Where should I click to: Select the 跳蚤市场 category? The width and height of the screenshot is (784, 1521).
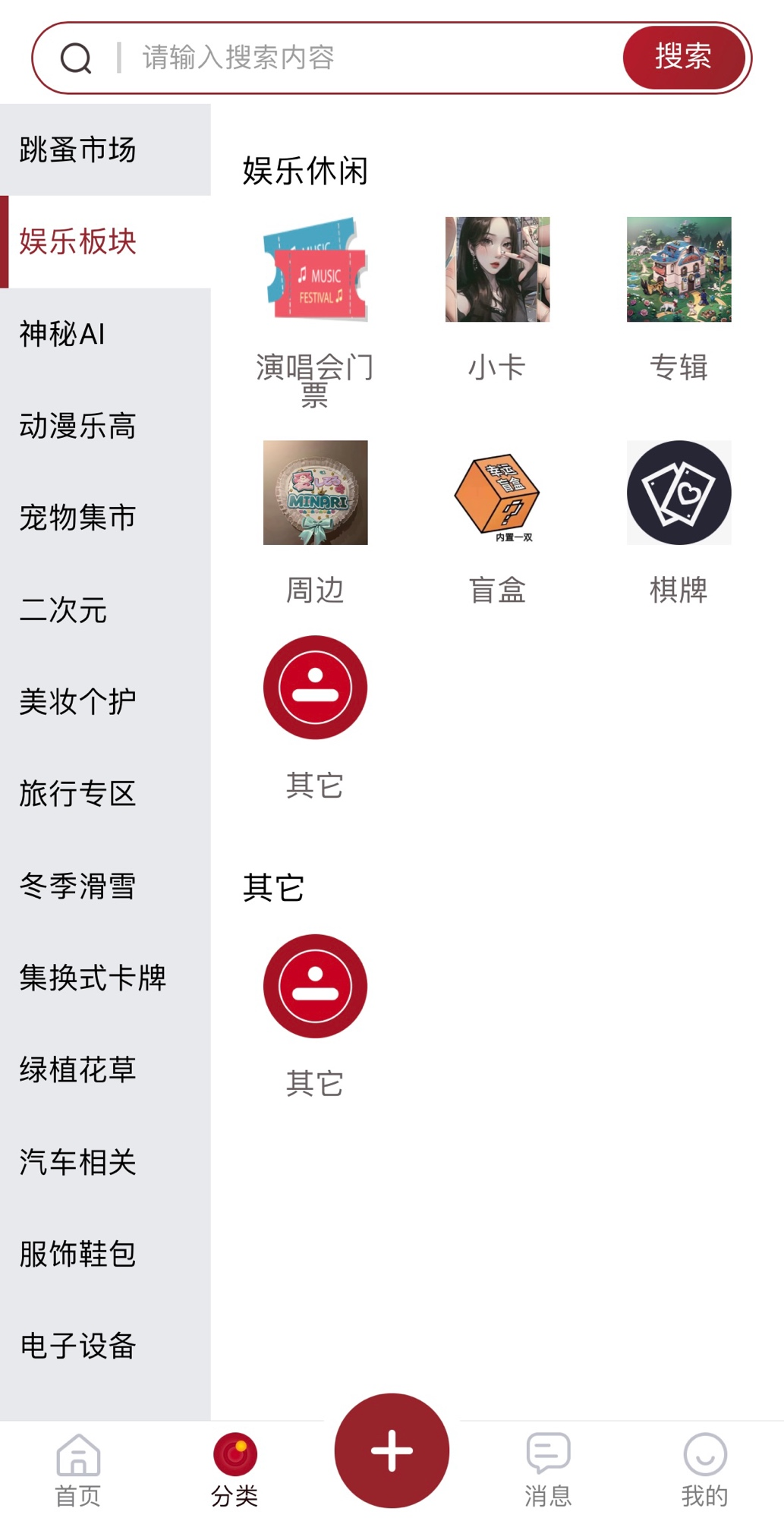point(105,150)
